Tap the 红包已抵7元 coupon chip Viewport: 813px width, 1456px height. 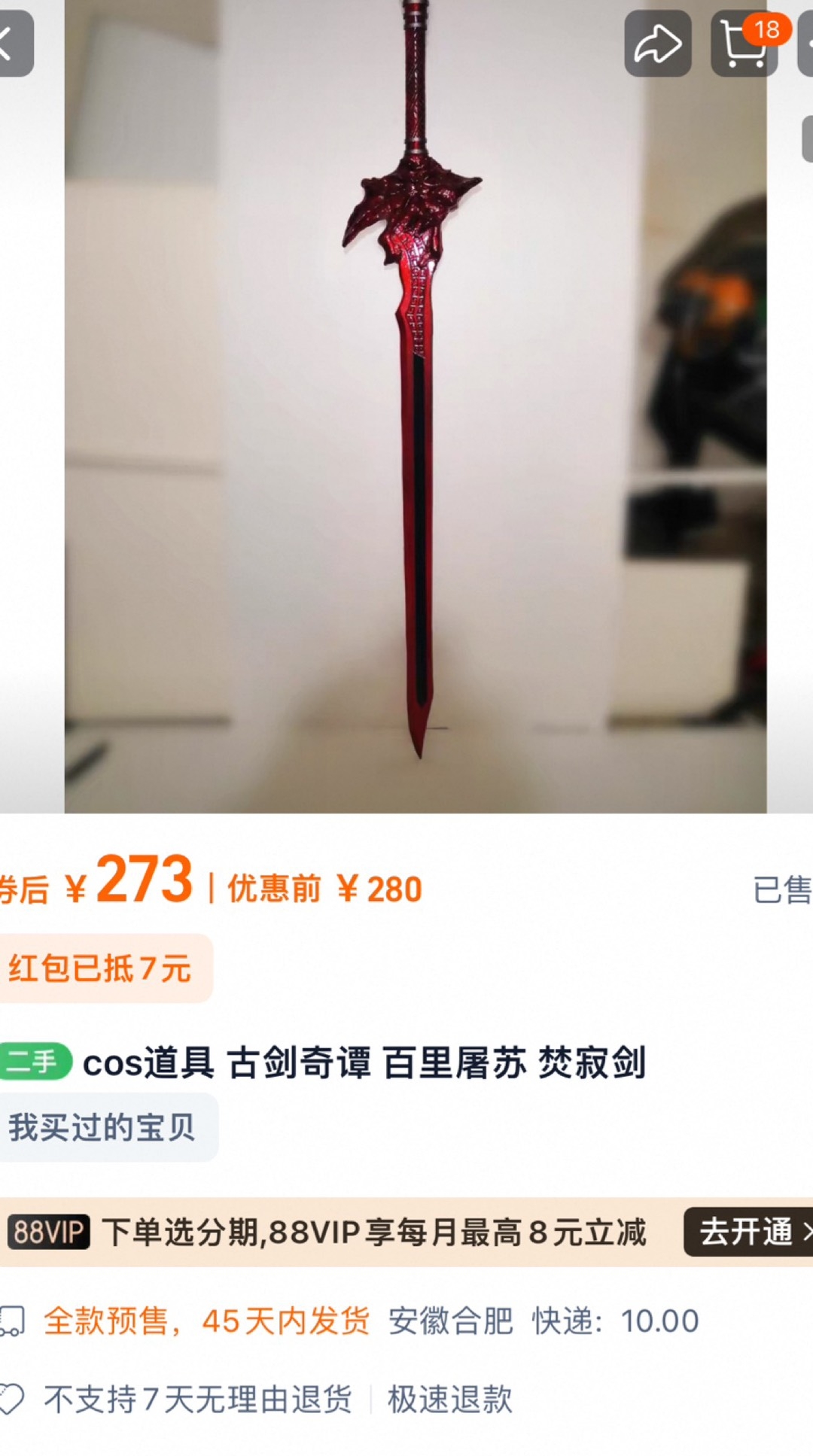click(x=101, y=968)
